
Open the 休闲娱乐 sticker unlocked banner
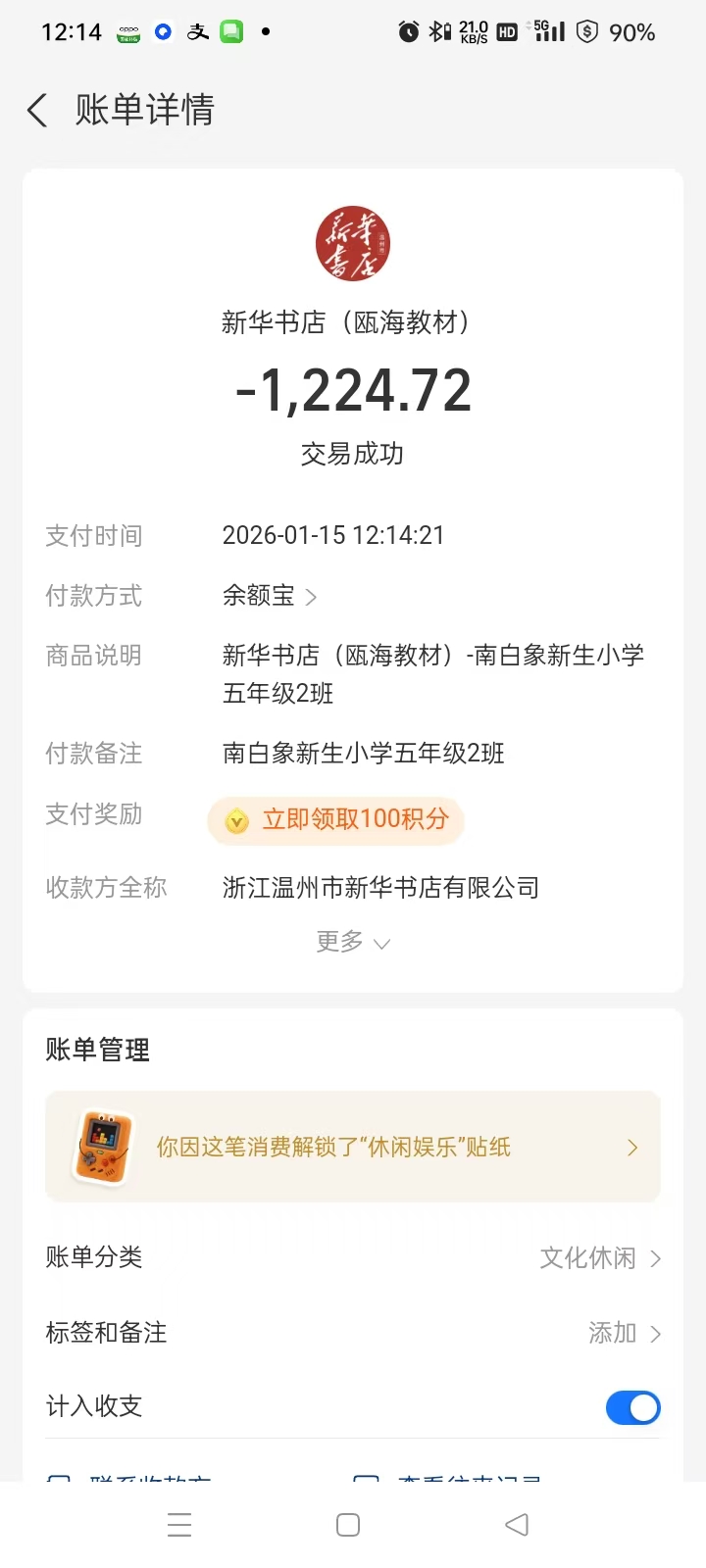[353, 1147]
